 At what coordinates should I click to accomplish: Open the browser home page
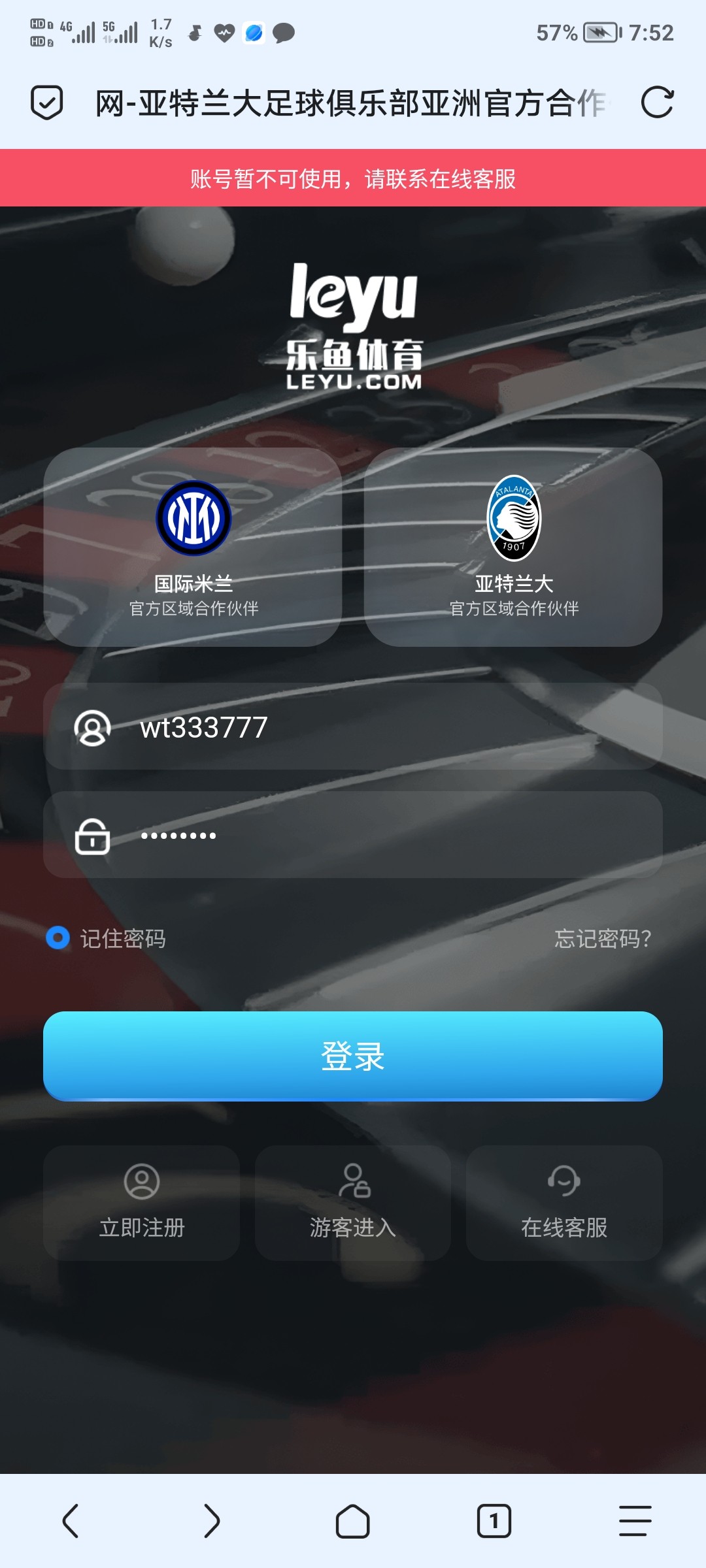point(352,1521)
